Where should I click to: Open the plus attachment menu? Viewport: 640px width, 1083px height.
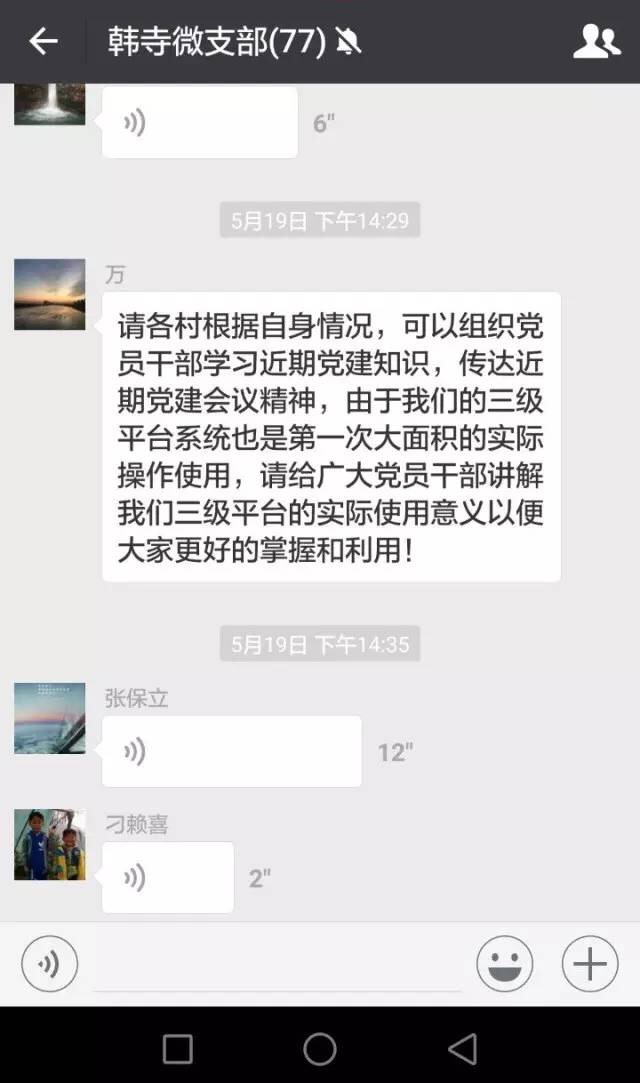(590, 964)
